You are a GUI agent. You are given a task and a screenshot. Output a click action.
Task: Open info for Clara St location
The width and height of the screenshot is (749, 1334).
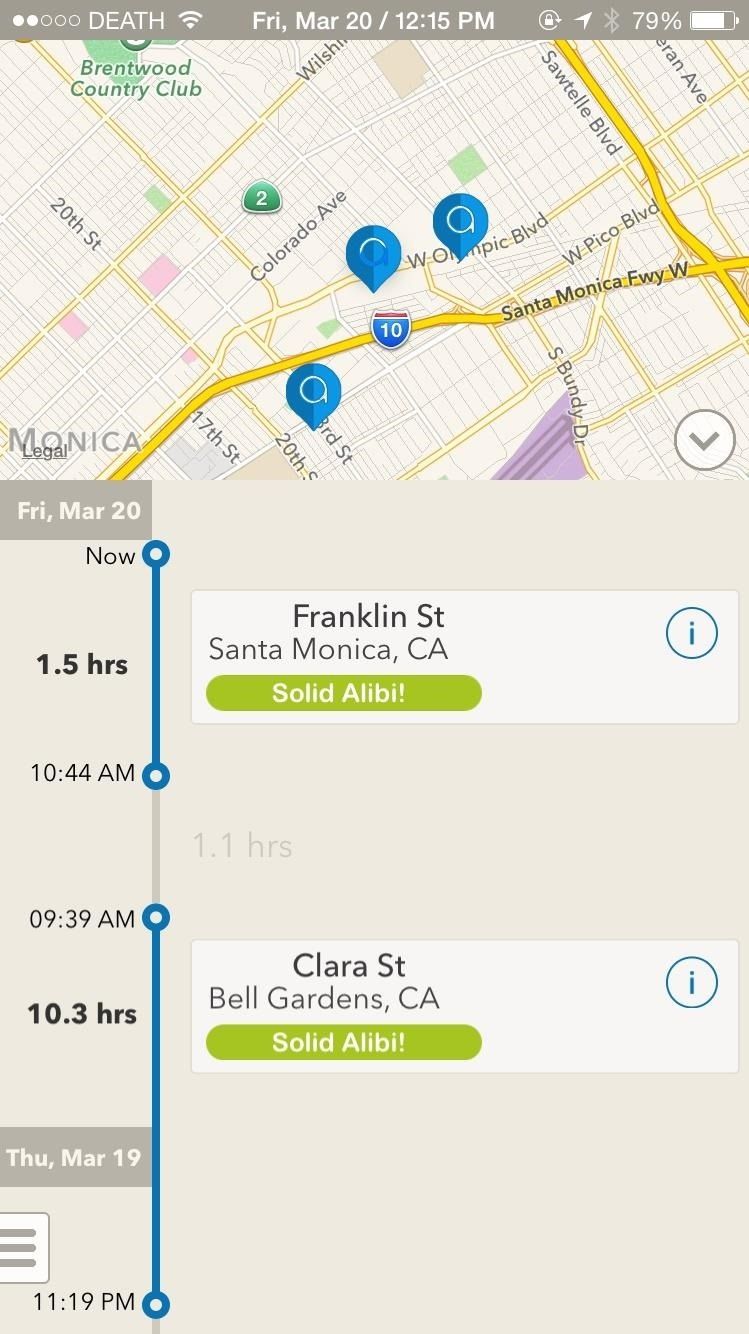(691, 982)
